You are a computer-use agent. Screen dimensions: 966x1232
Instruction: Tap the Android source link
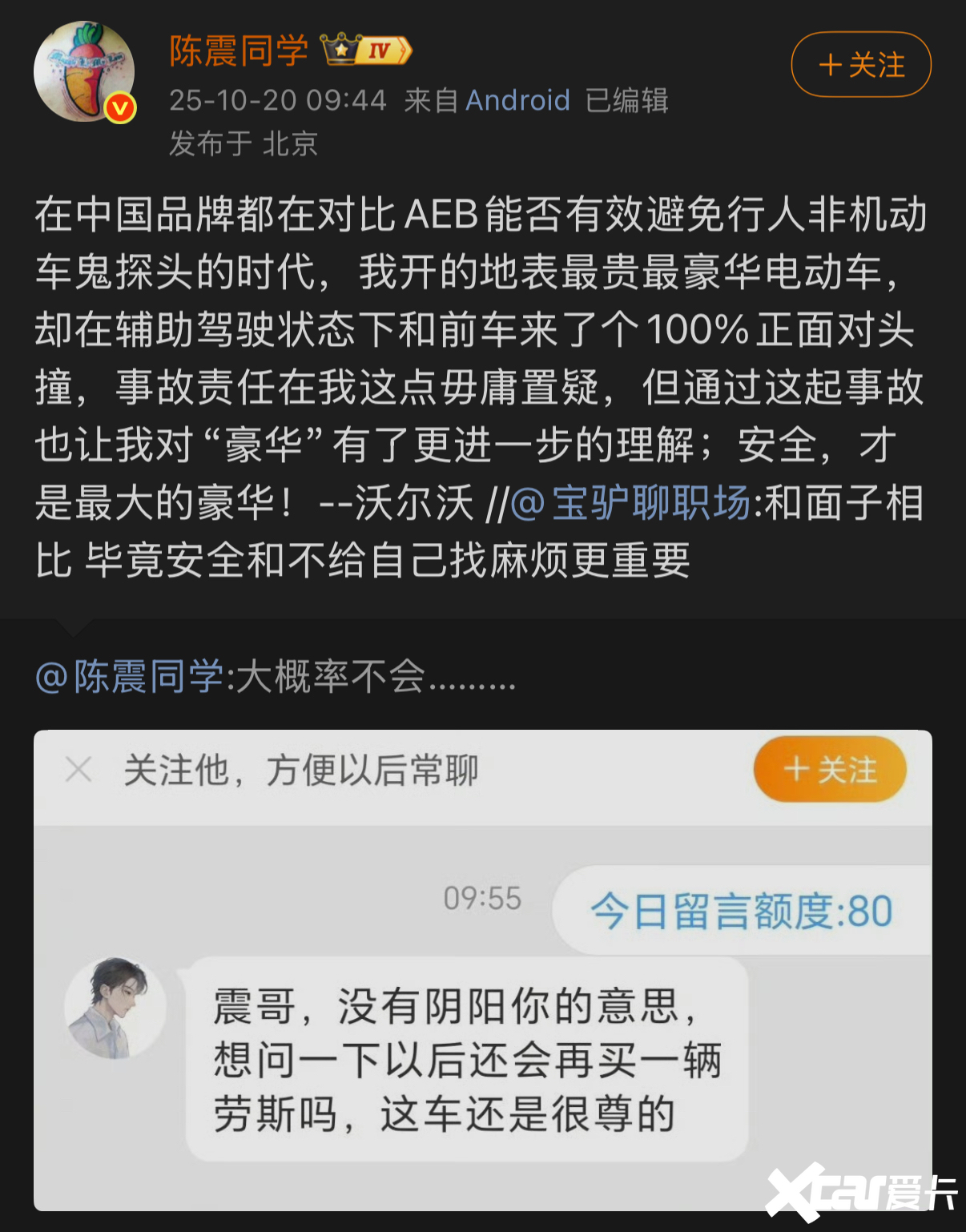click(x=517, y=100)
